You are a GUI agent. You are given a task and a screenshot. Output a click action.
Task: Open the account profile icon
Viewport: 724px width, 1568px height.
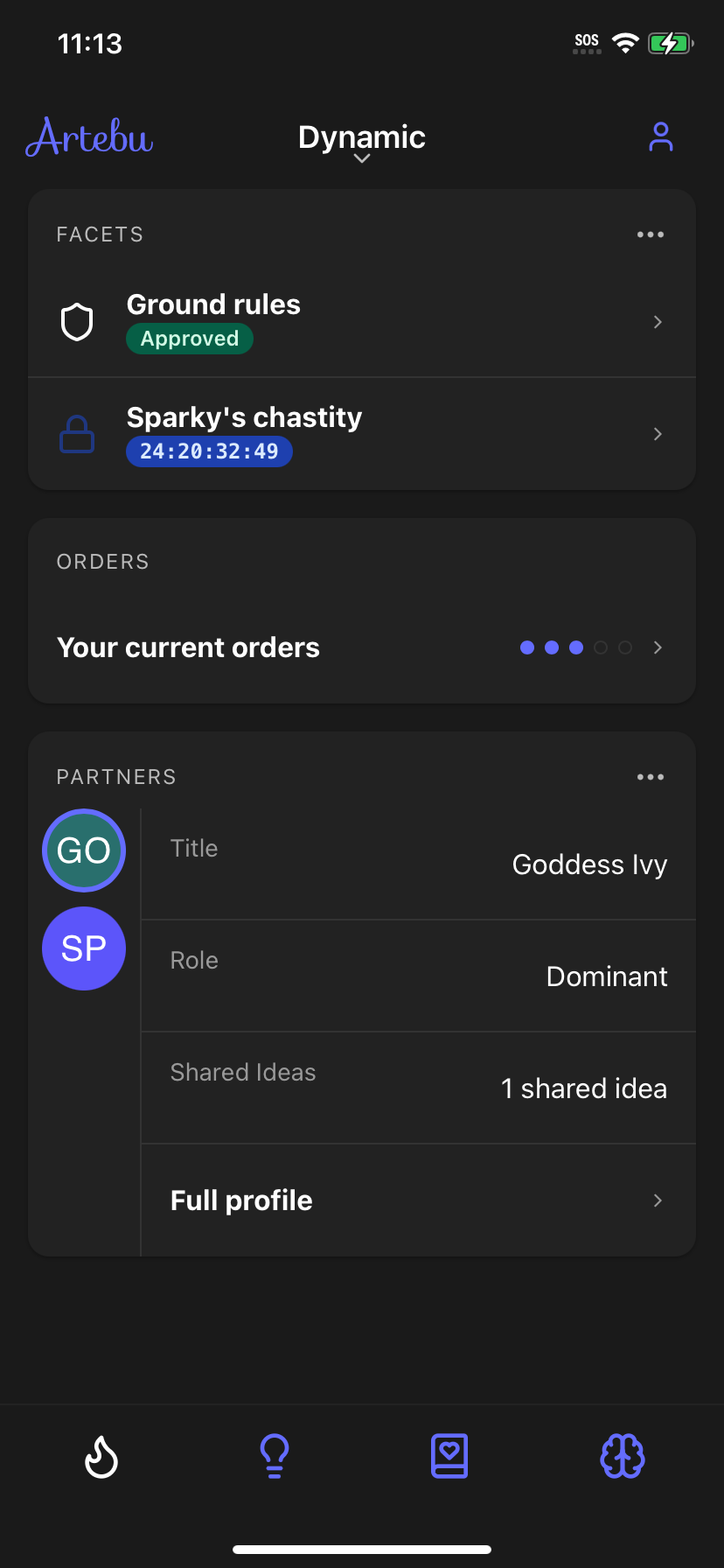coord(661,137)
